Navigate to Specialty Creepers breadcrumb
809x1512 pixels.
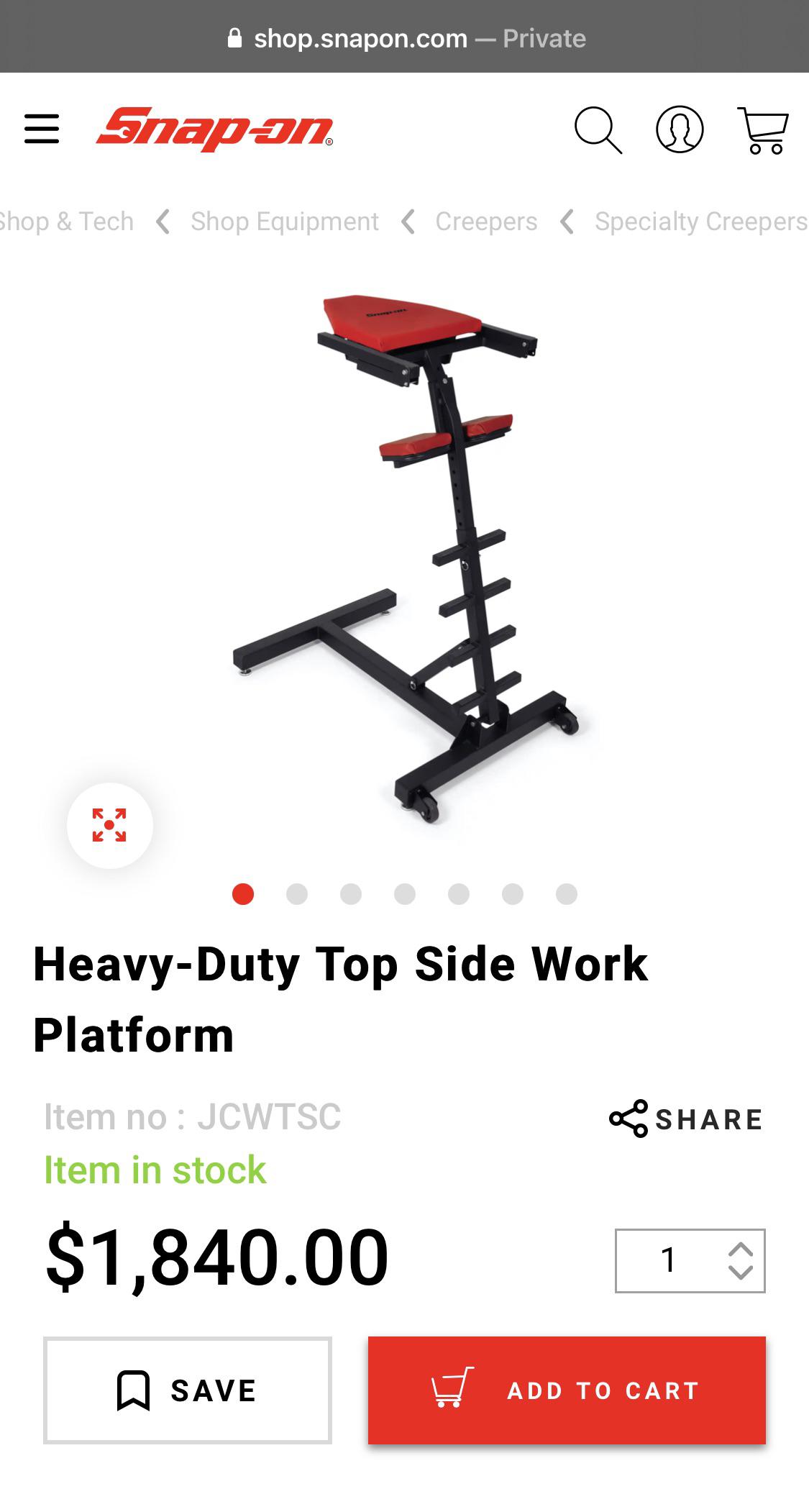click(696, 222)
